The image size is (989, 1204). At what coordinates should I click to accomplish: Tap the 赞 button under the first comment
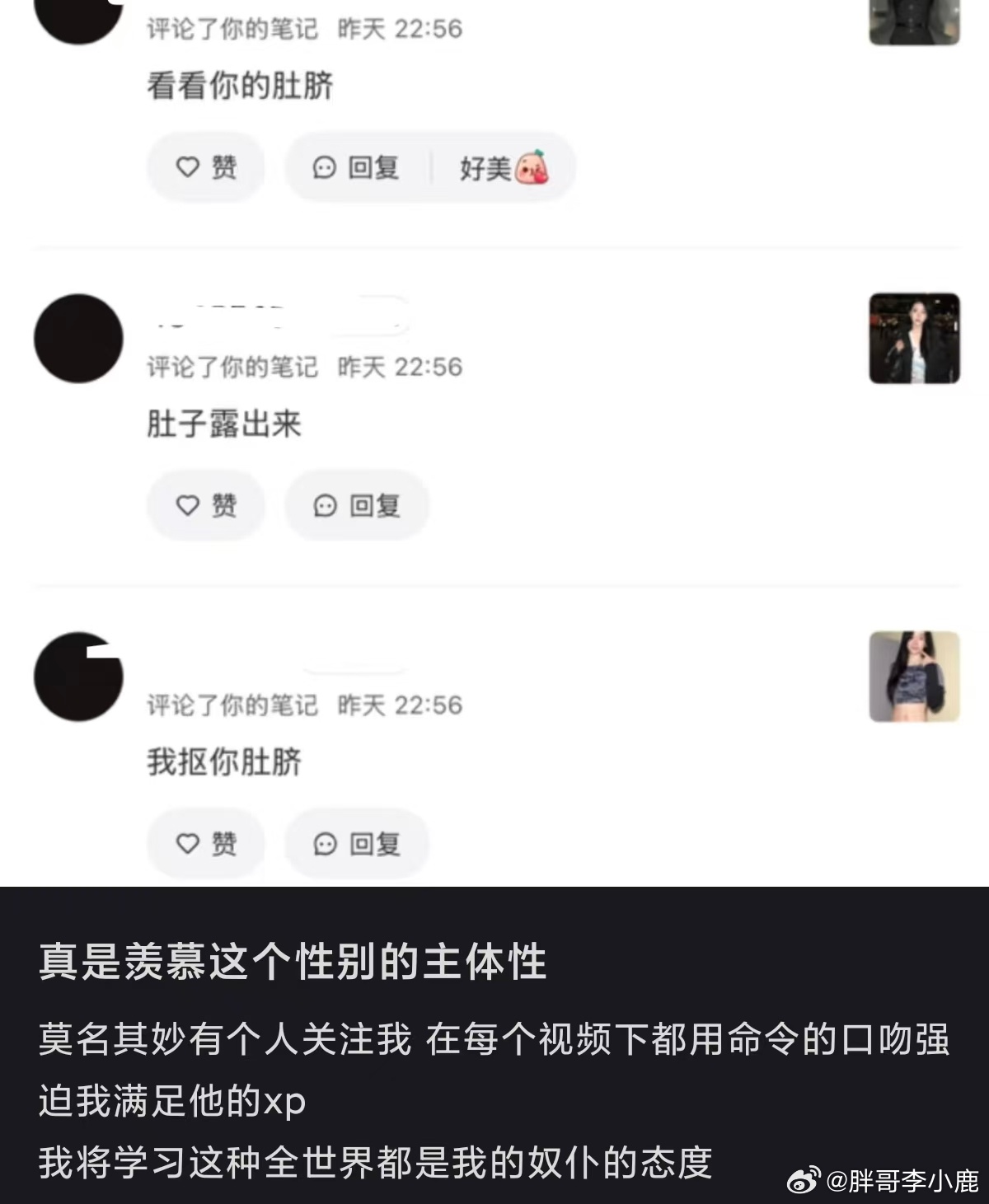(206, 167)
